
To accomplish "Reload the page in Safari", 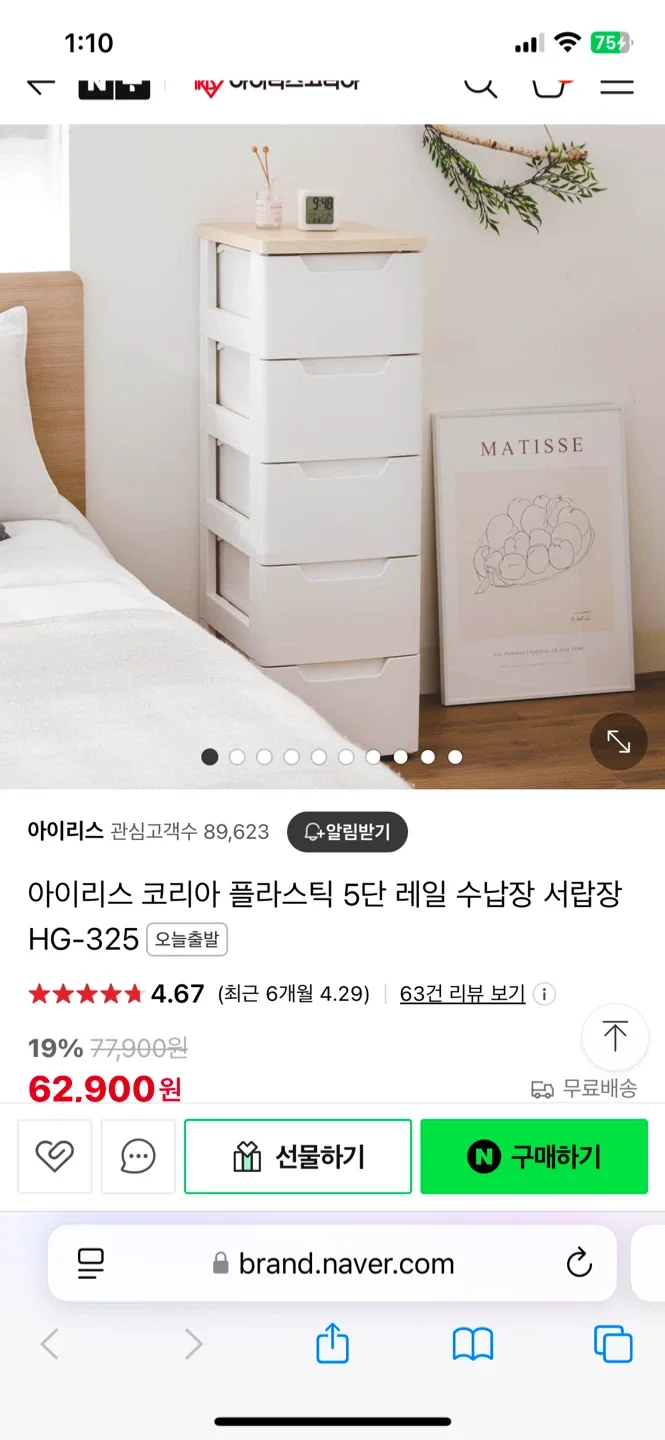I will click(579, 1263).
